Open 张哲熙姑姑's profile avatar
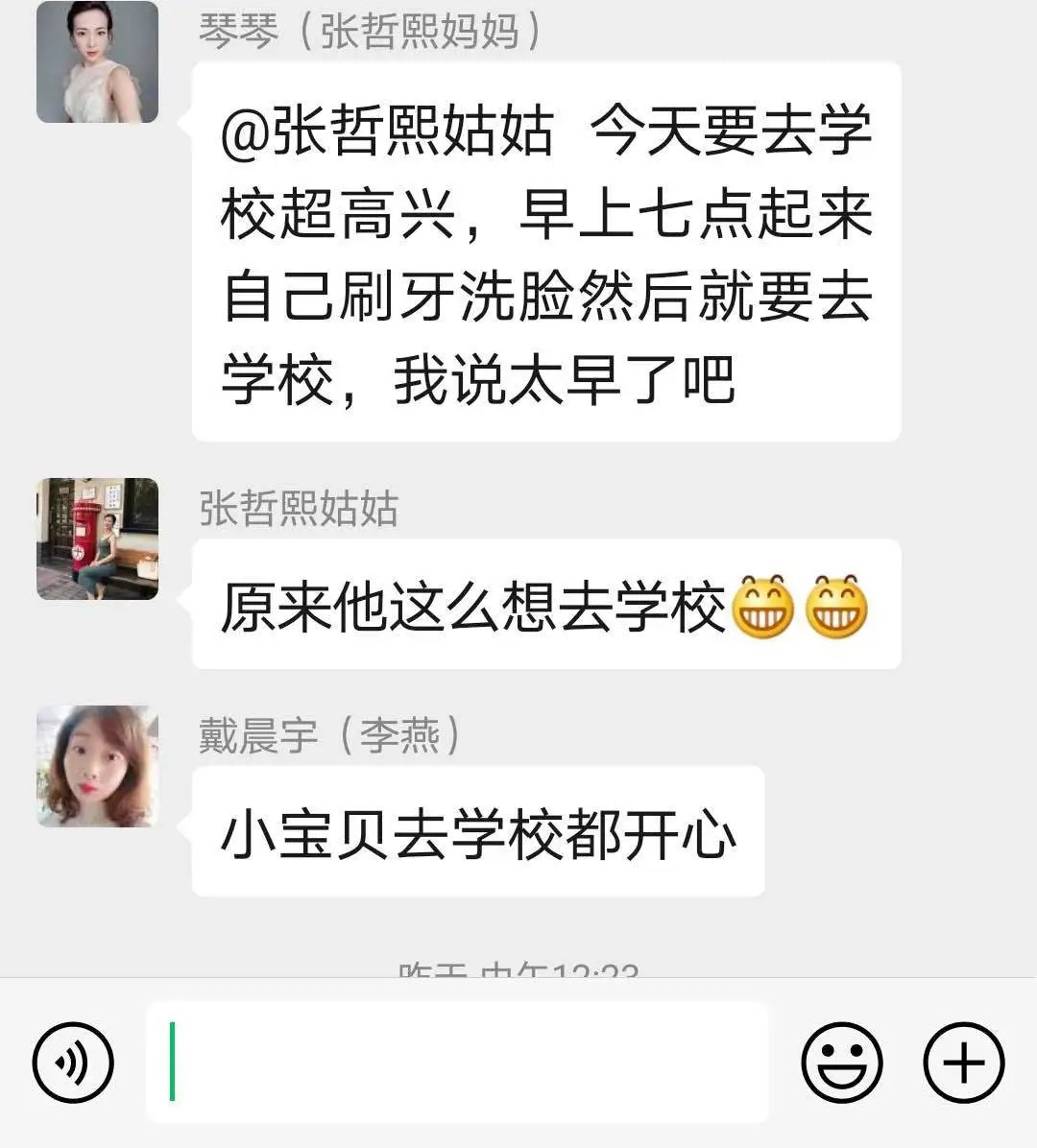The image size is (1037, 1148). (x=97, y=538)
